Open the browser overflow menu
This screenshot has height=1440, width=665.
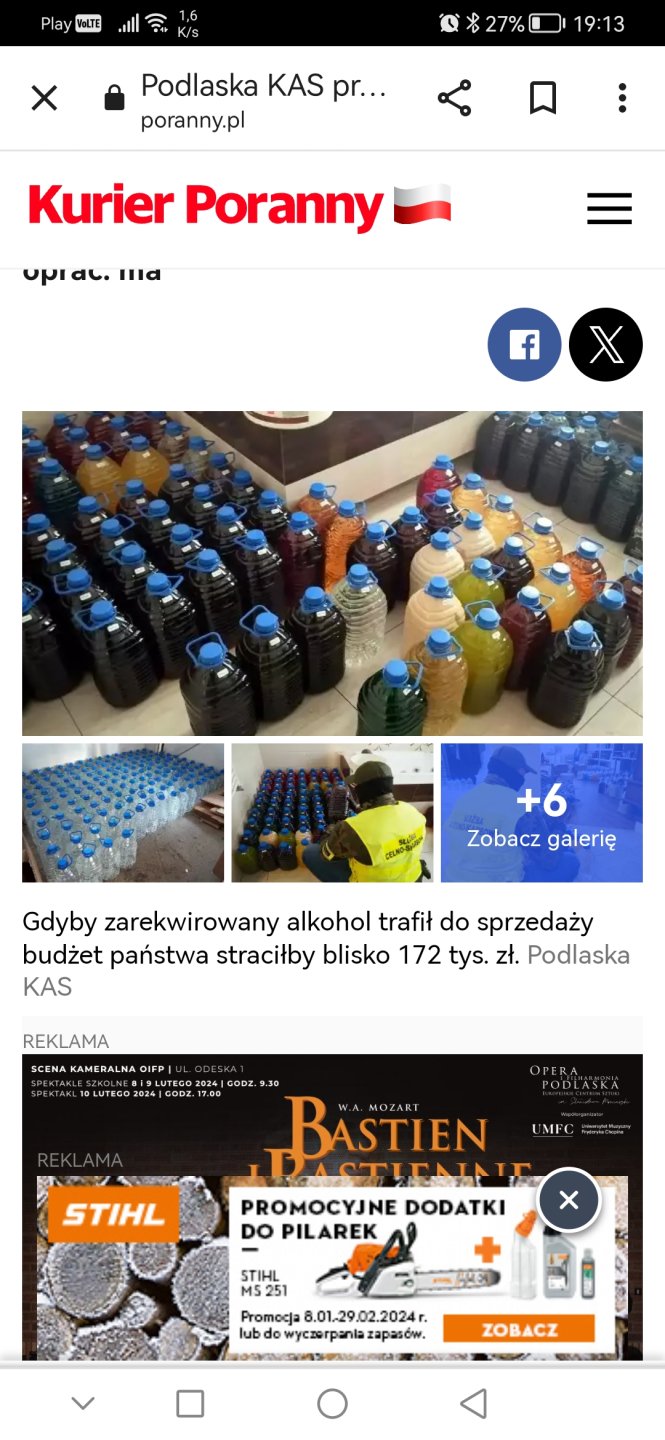622,98
